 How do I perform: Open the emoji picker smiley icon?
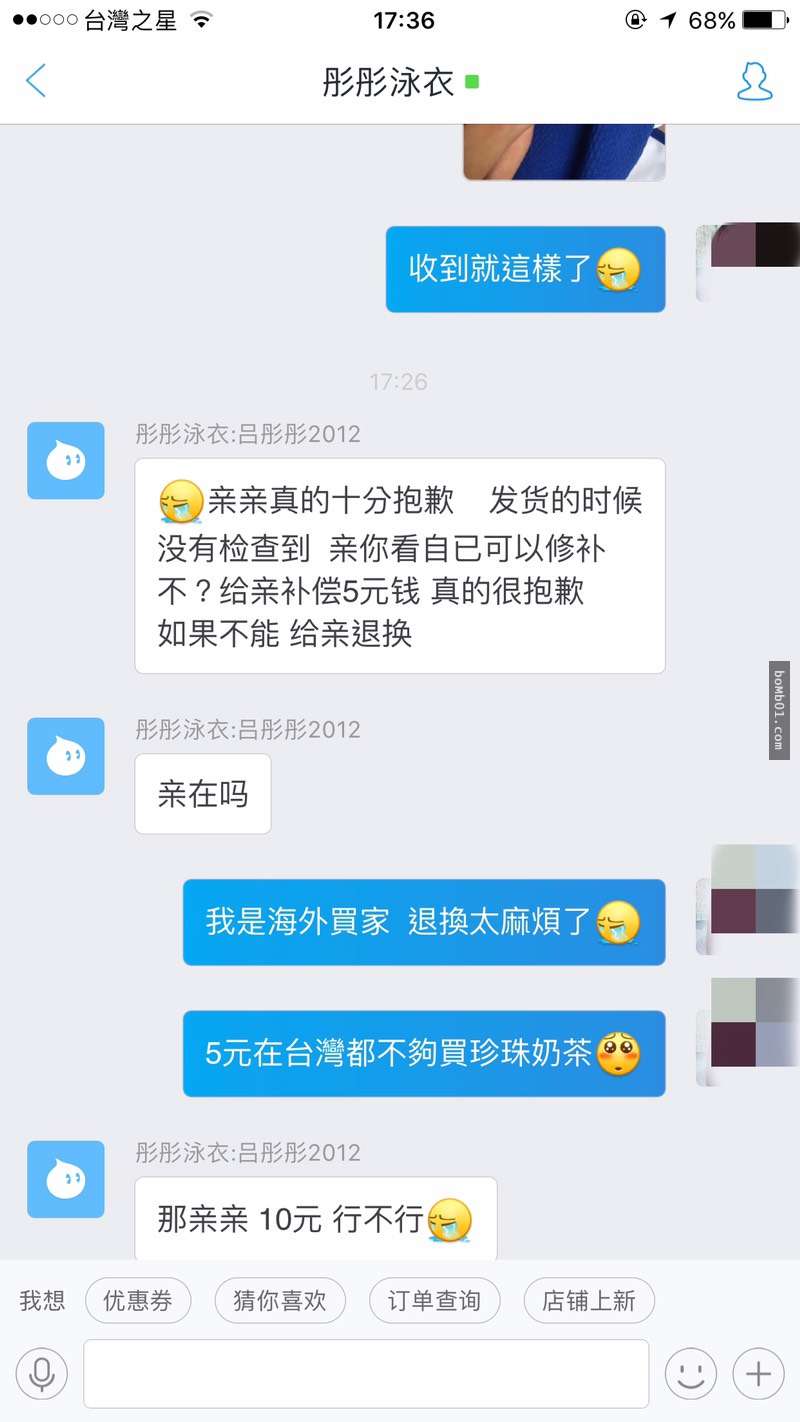tap(691, 1374)
